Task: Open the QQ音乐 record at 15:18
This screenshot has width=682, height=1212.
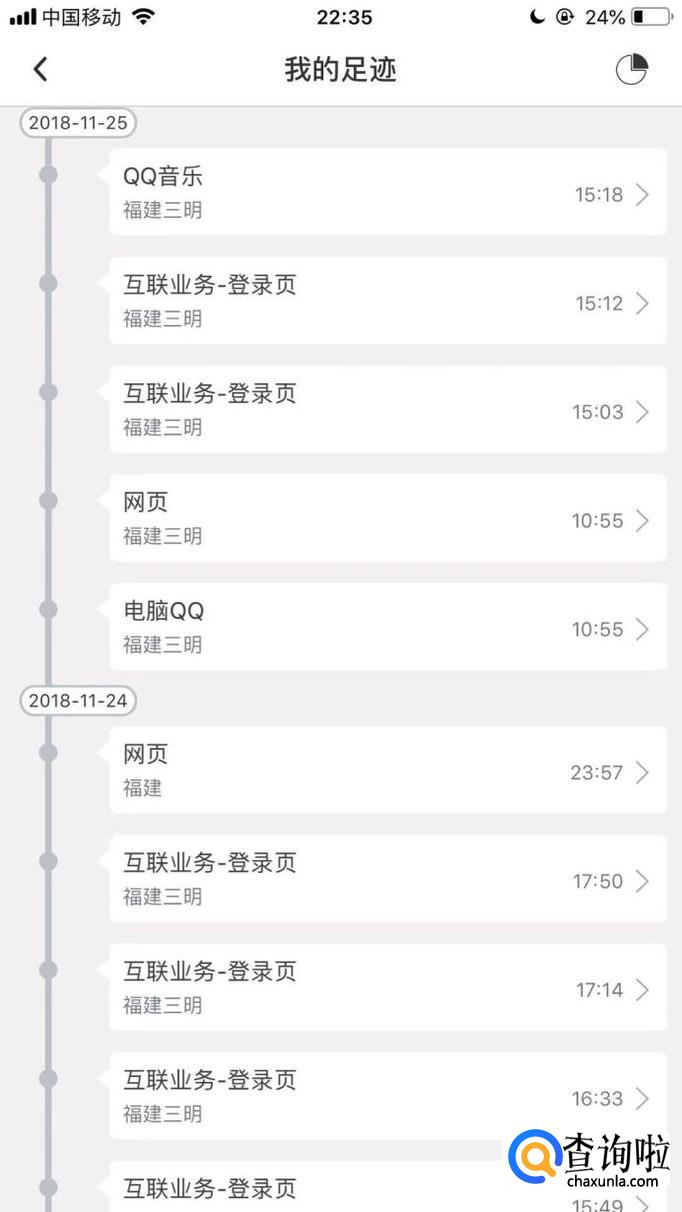Action: [387, 193]
